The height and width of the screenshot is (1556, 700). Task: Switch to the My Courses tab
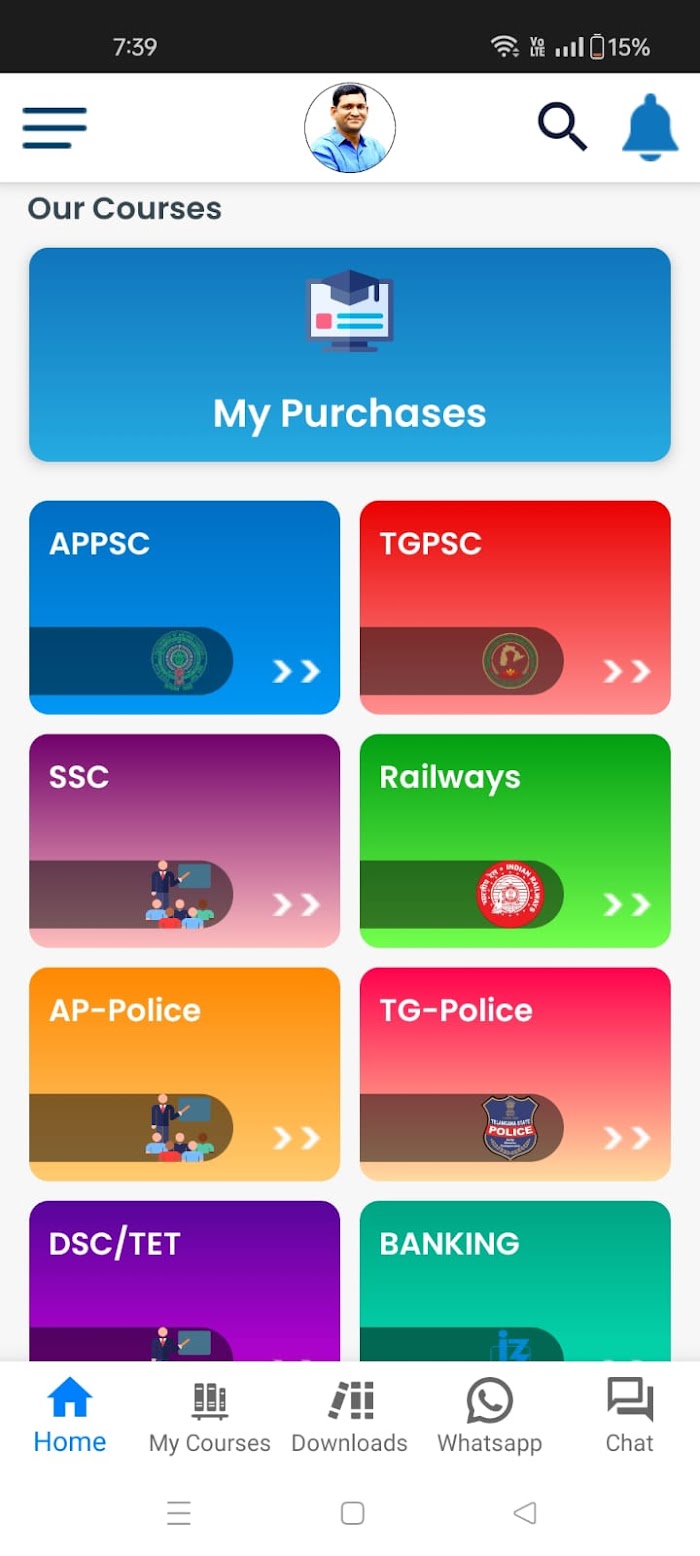210,1415
